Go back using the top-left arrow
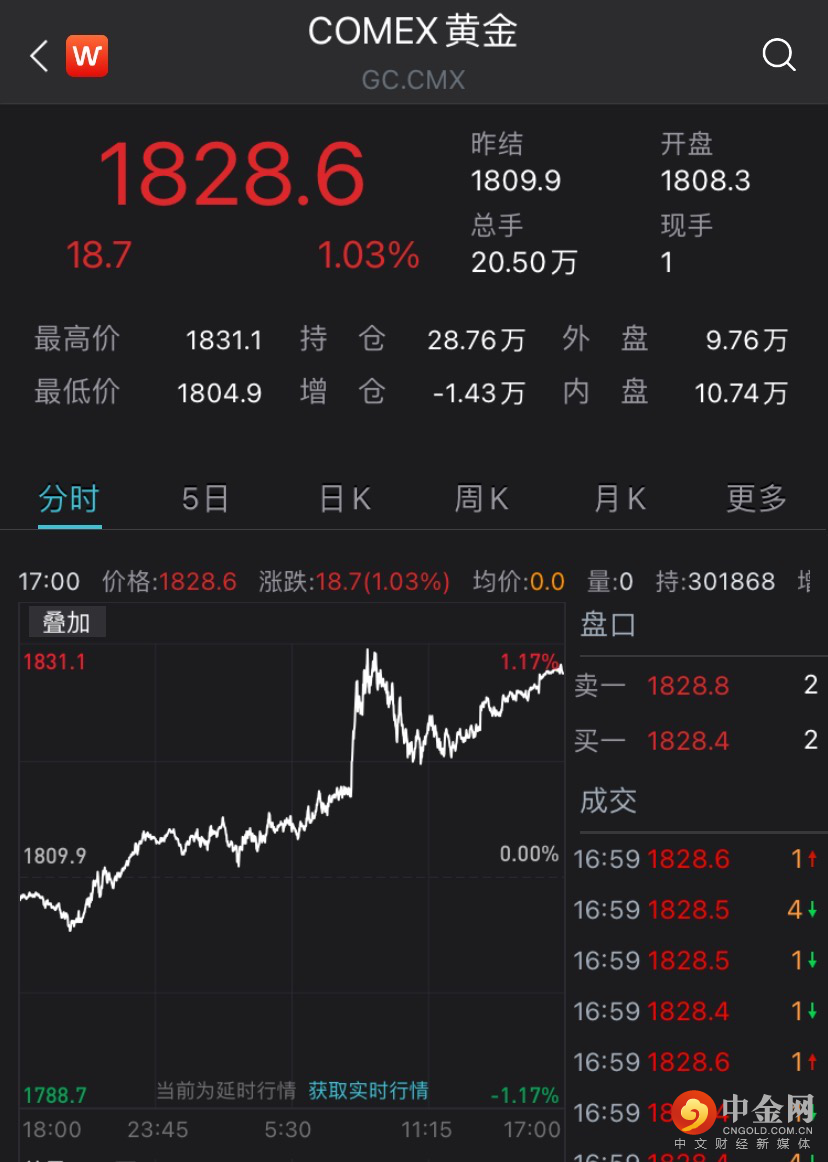The image size is (828, 1162). click(39, 56)
